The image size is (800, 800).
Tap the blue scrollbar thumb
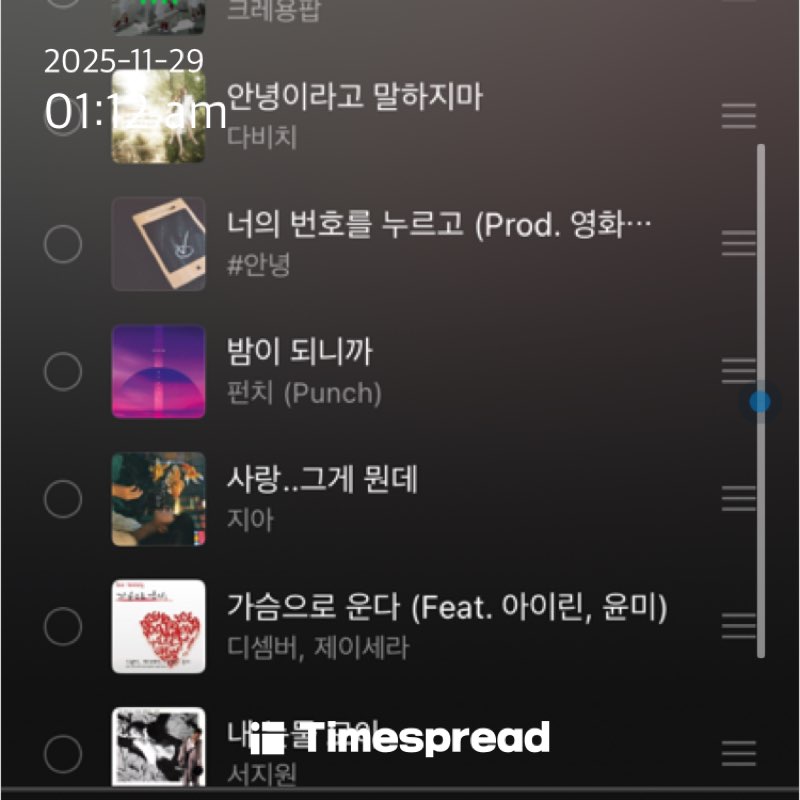click(760, 402)
